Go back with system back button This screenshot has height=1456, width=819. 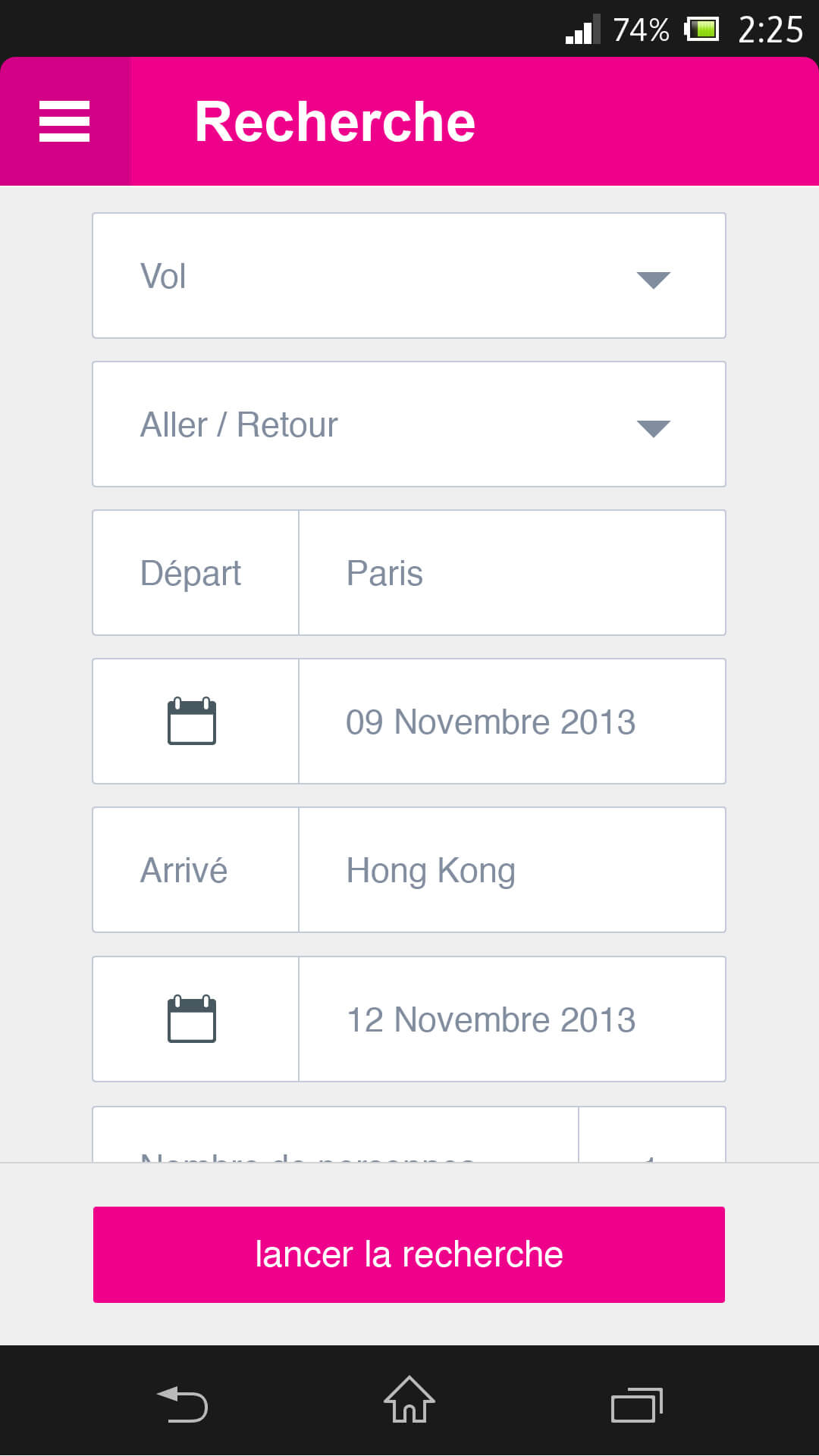click(182, 1404)
